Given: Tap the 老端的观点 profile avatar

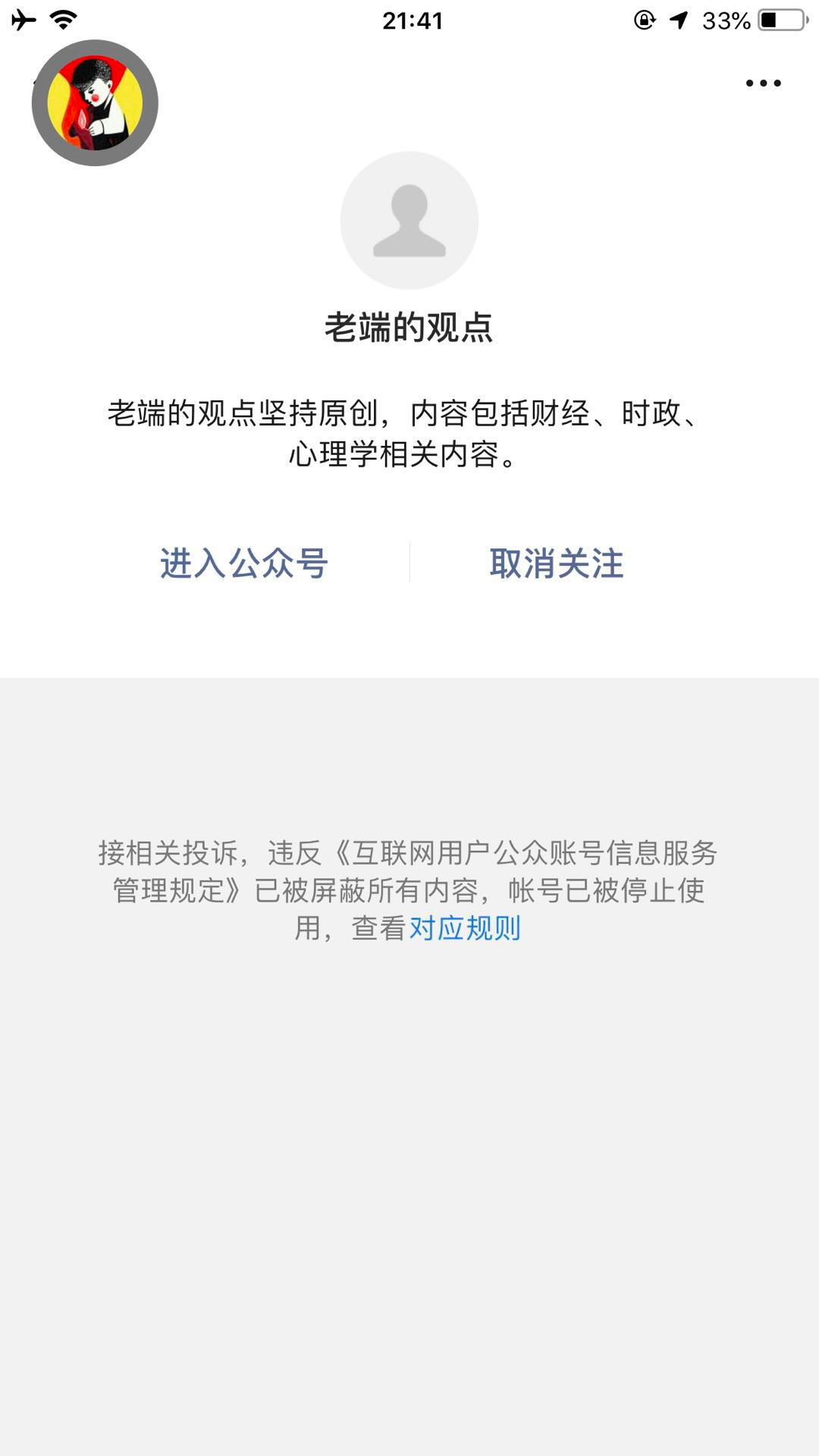Looking at the screenshot, I should (x=409, y=220).
